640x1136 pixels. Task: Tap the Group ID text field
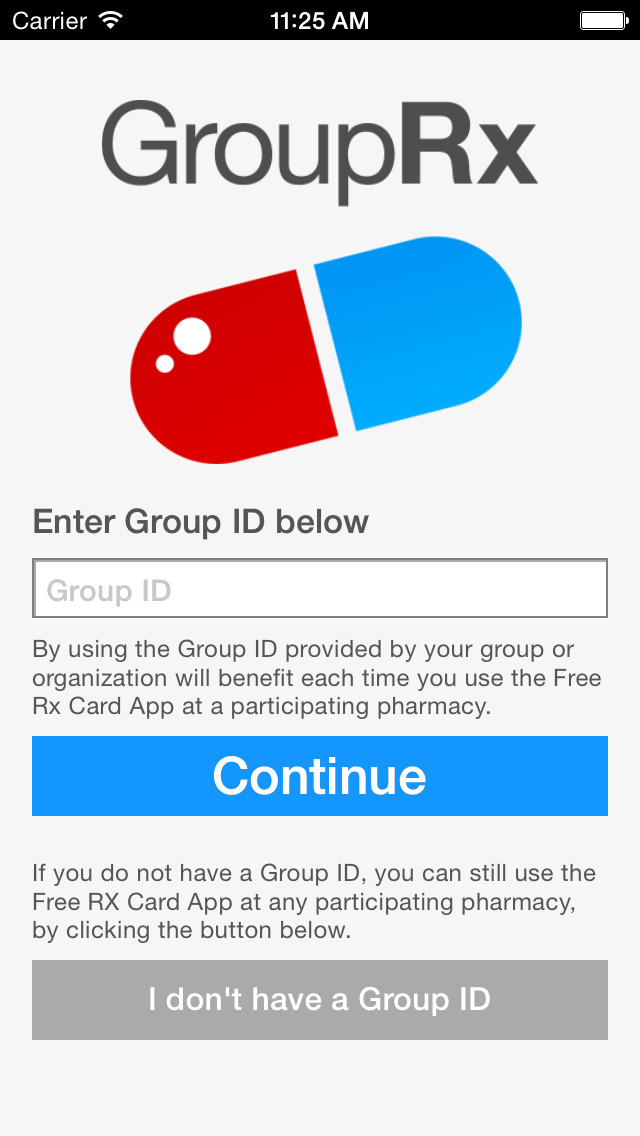click(x=320, y=589)
